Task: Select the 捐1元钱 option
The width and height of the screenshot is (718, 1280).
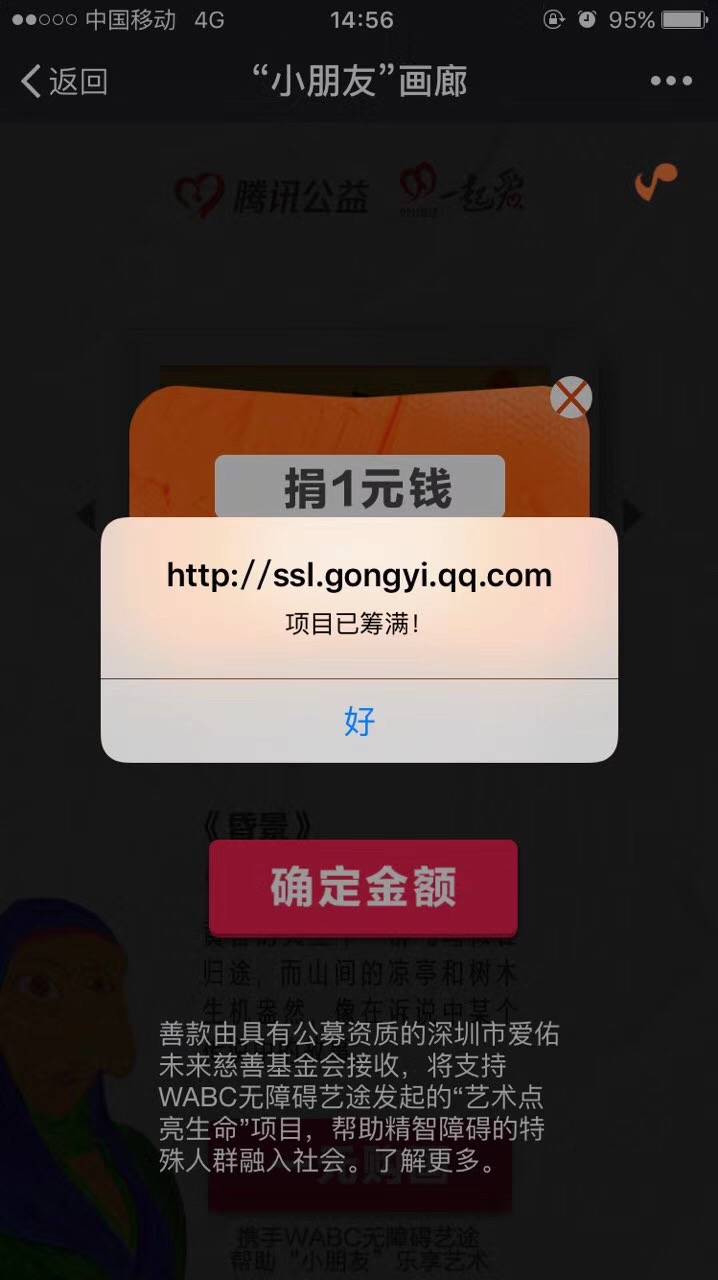Action: [x=360, y=488]
